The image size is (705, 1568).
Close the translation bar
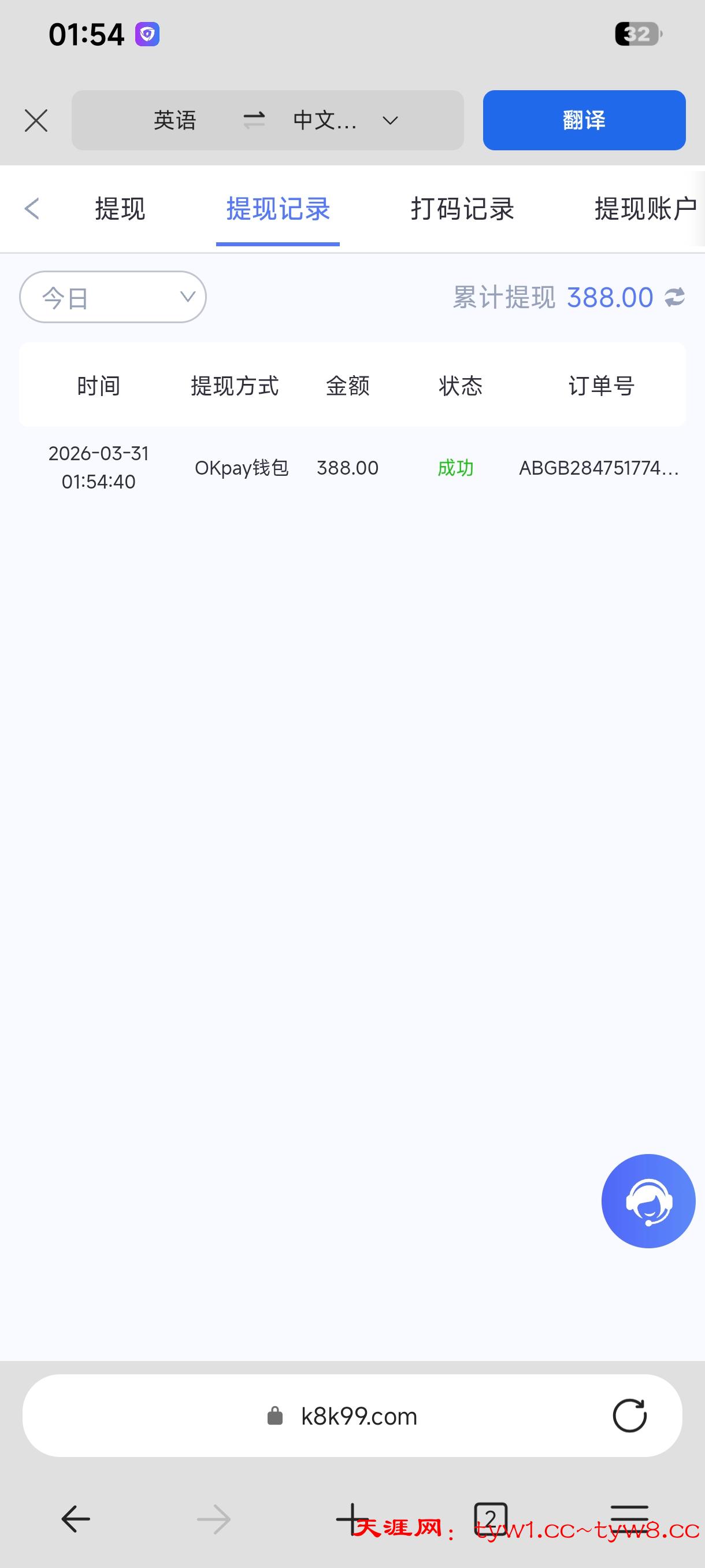tap(36, 120)
